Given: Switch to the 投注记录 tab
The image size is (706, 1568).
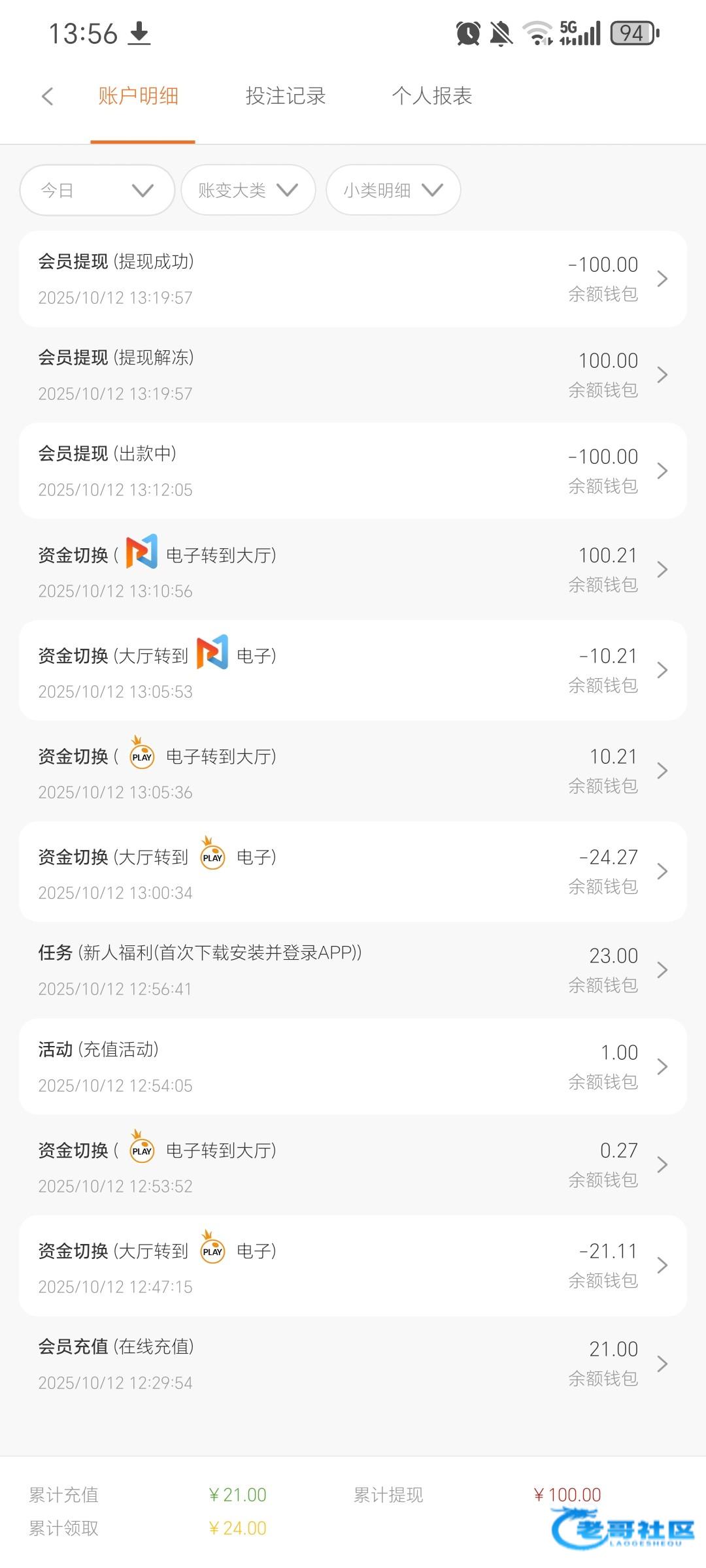Looking at the screenshot, I should pyautogui.click(x=285, y=97).
